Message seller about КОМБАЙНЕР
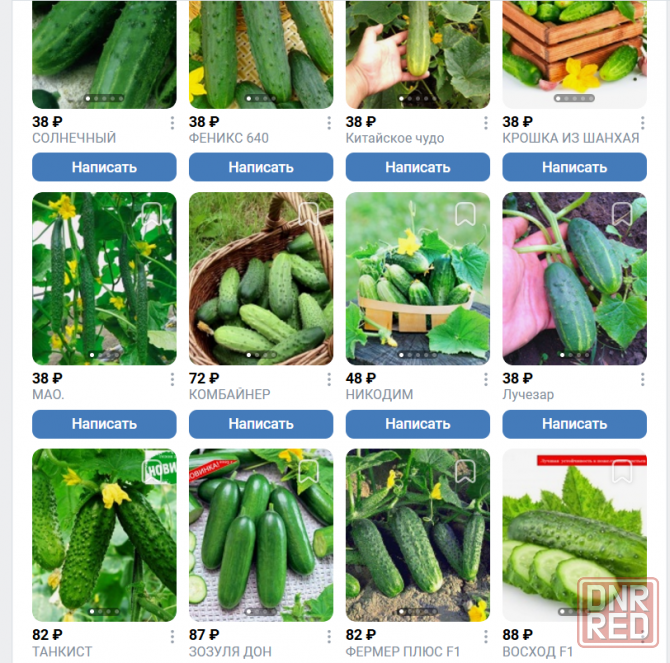The image size is (670, 663). [x=261, y=423]
